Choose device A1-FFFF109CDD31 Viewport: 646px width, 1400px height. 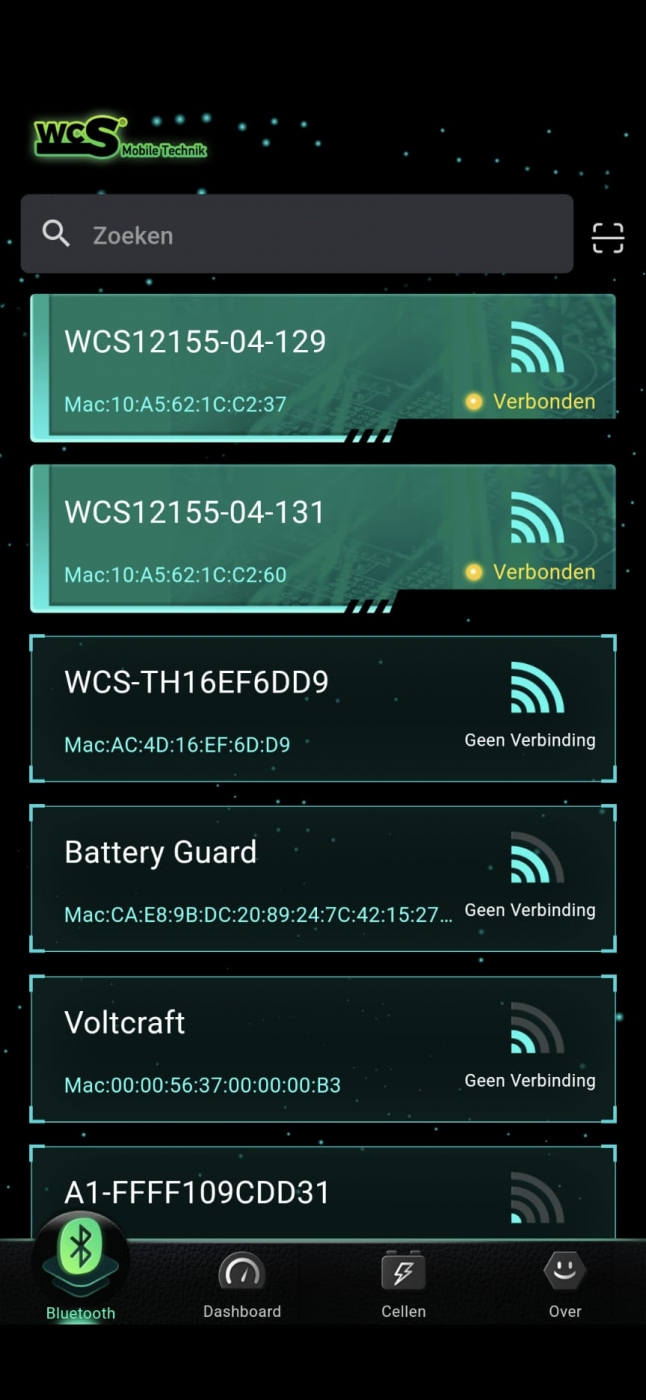(322, 1193)
